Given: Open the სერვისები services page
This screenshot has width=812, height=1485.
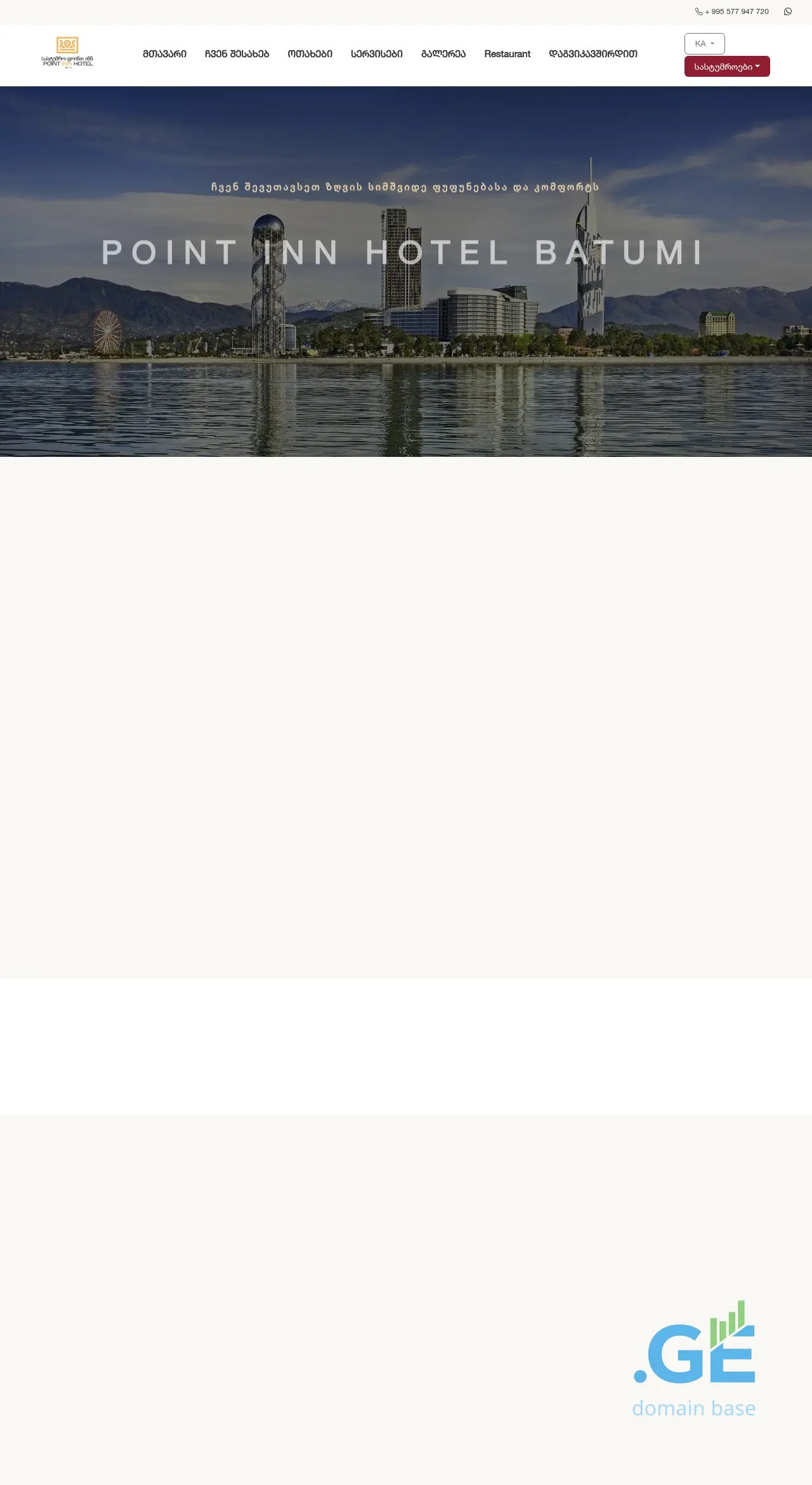Looking at the screenshot, I should click(376, 54).
